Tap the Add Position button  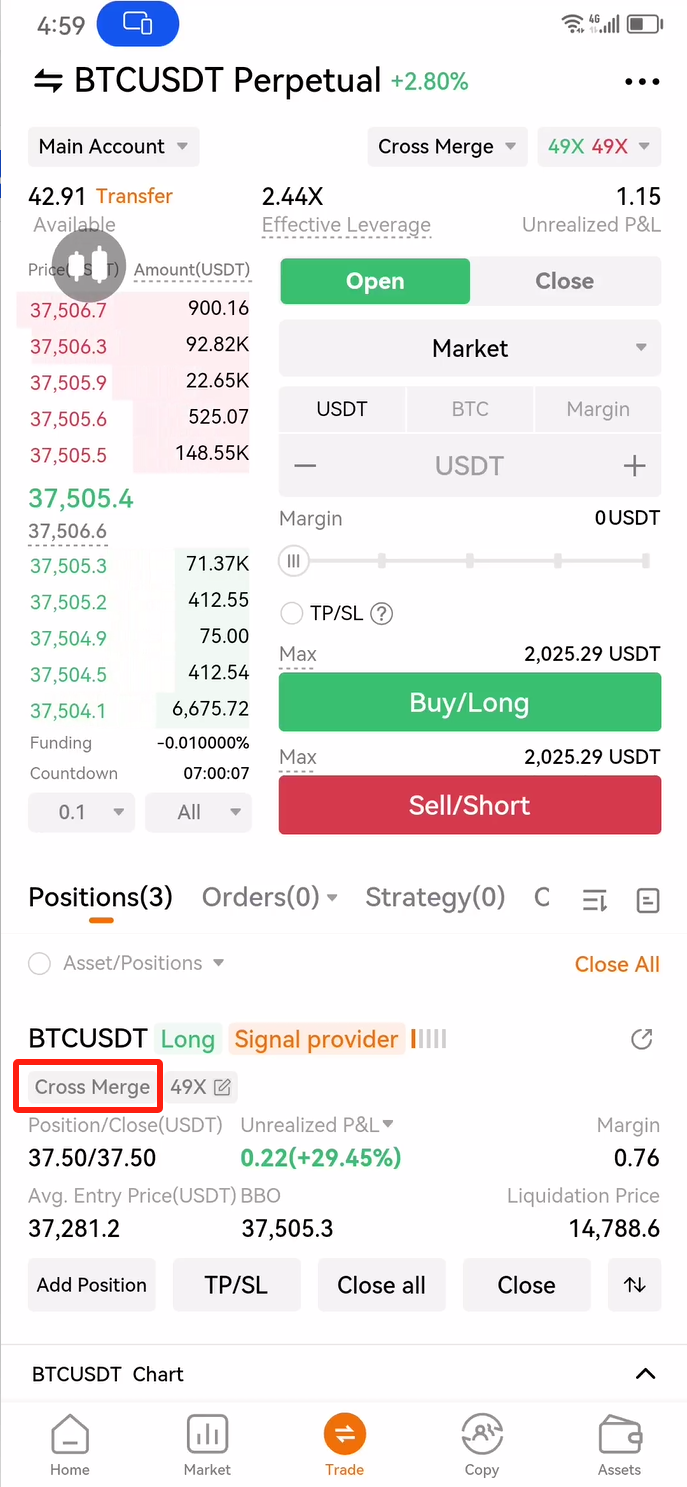92,1285
